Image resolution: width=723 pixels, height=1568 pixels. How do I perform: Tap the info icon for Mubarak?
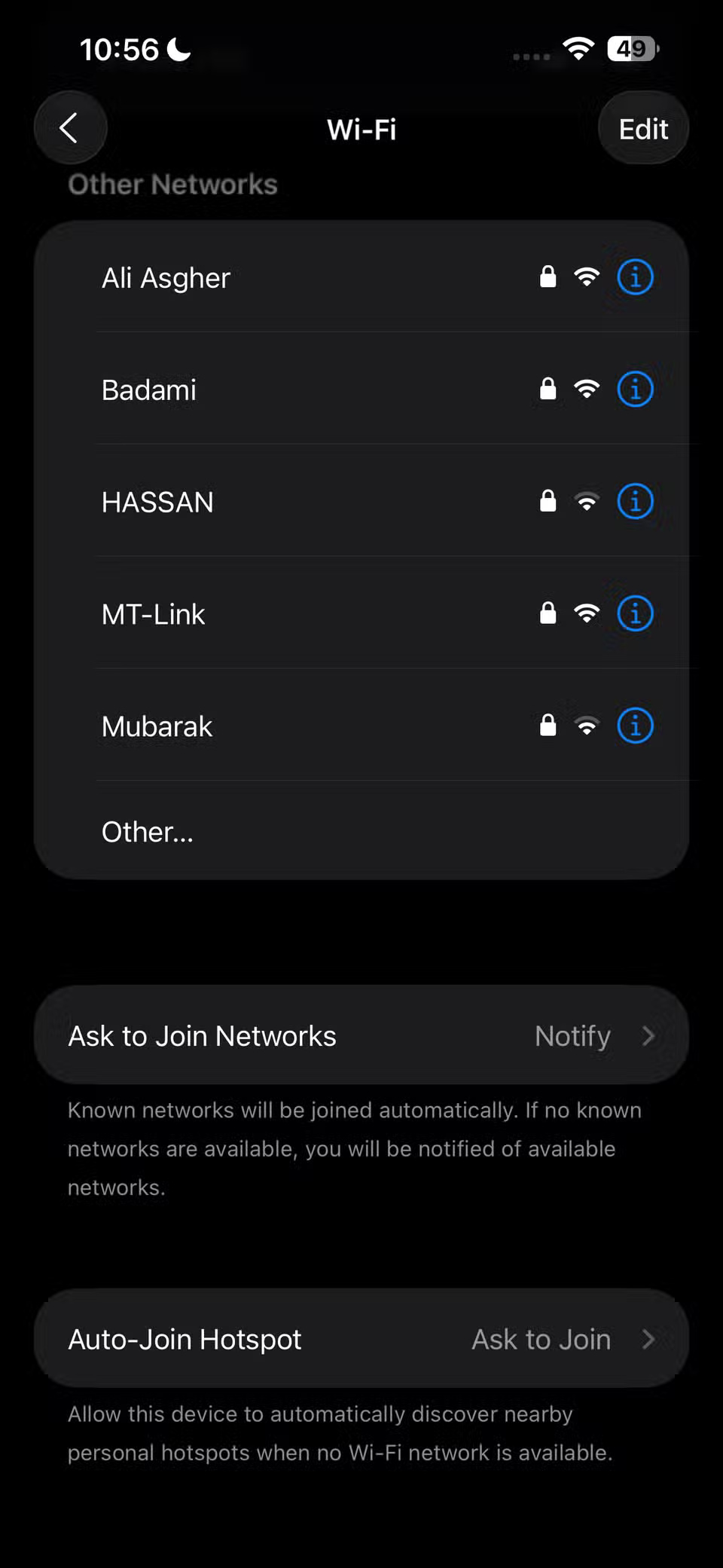click(635, 726)
